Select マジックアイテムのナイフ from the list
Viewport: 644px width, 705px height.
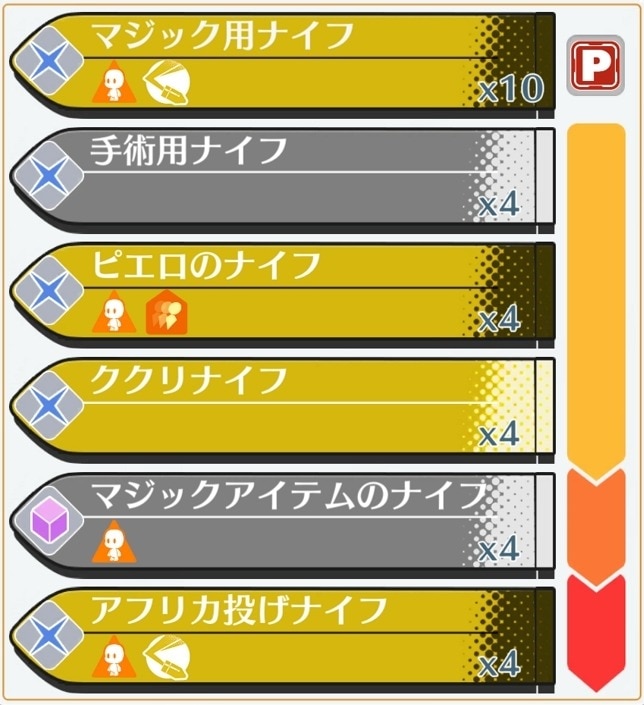tap(282, 525)
